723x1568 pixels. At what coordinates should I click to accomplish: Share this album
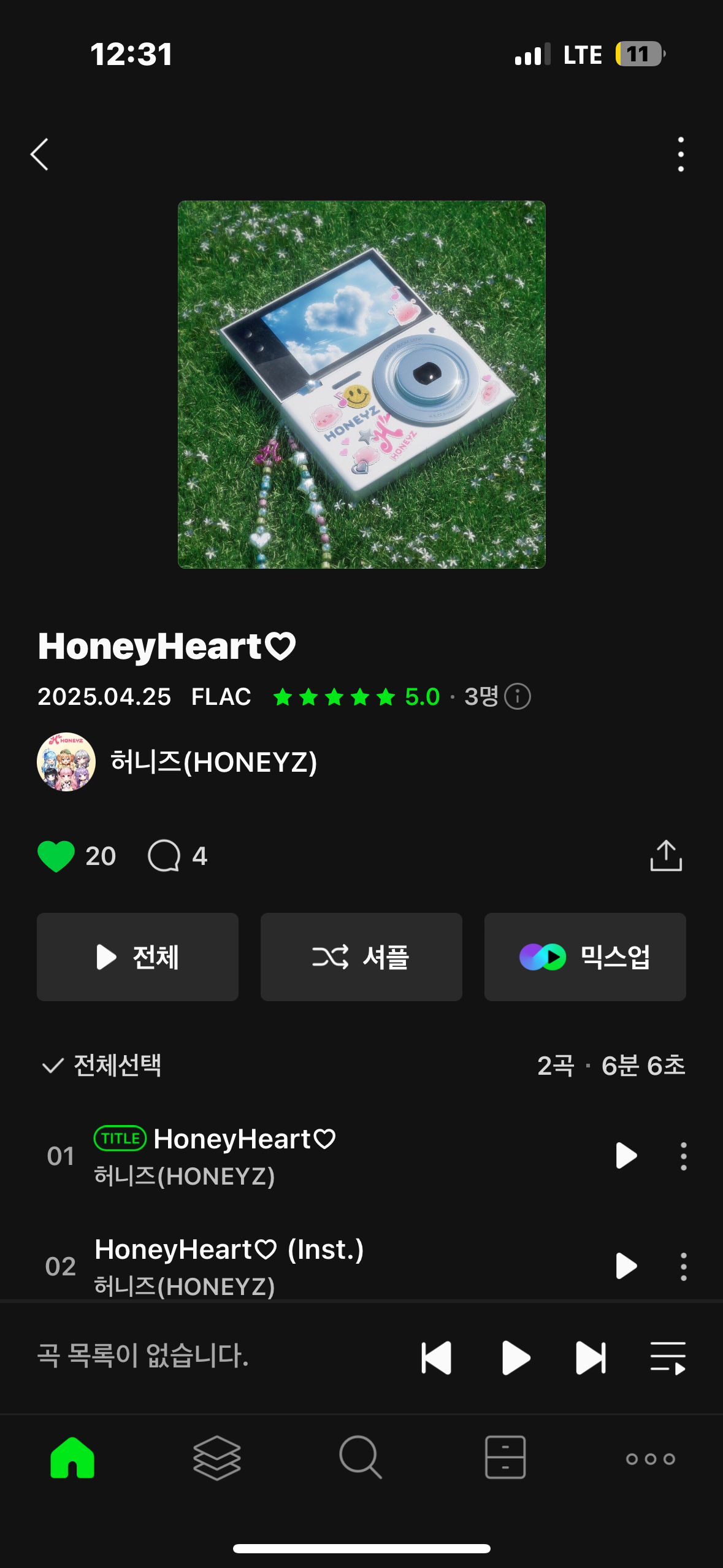[x=666, y=856]
